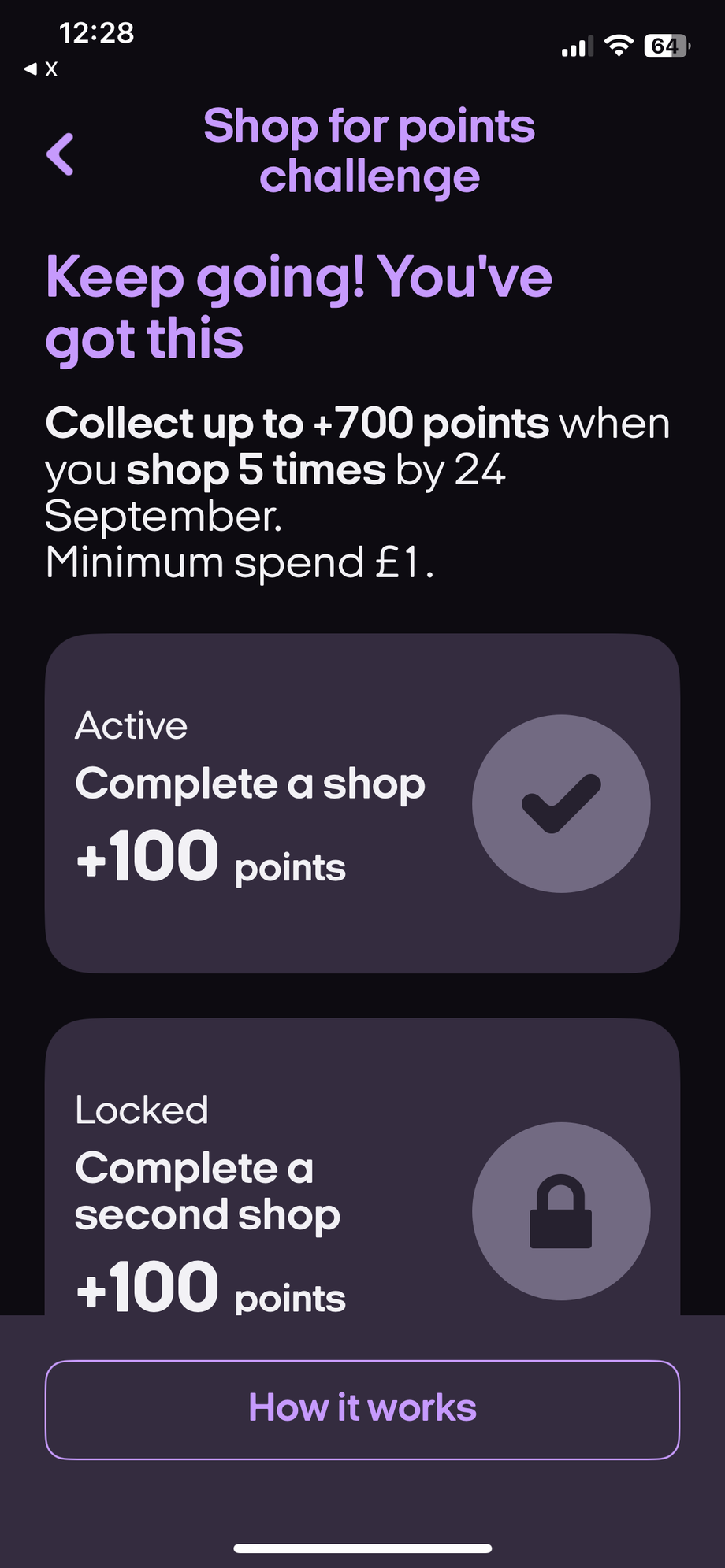Tap the locked Complete a second shop card
The width and height of the screenshot is (725, 1568).
tap(362, 1167)
